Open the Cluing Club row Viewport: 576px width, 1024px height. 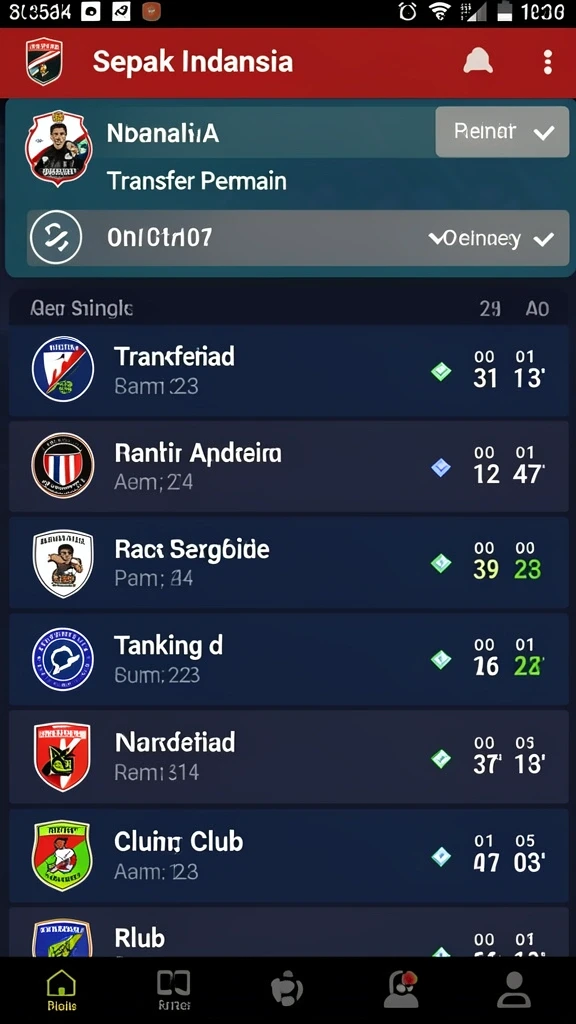pyautogui.click(x=288, y=856)
